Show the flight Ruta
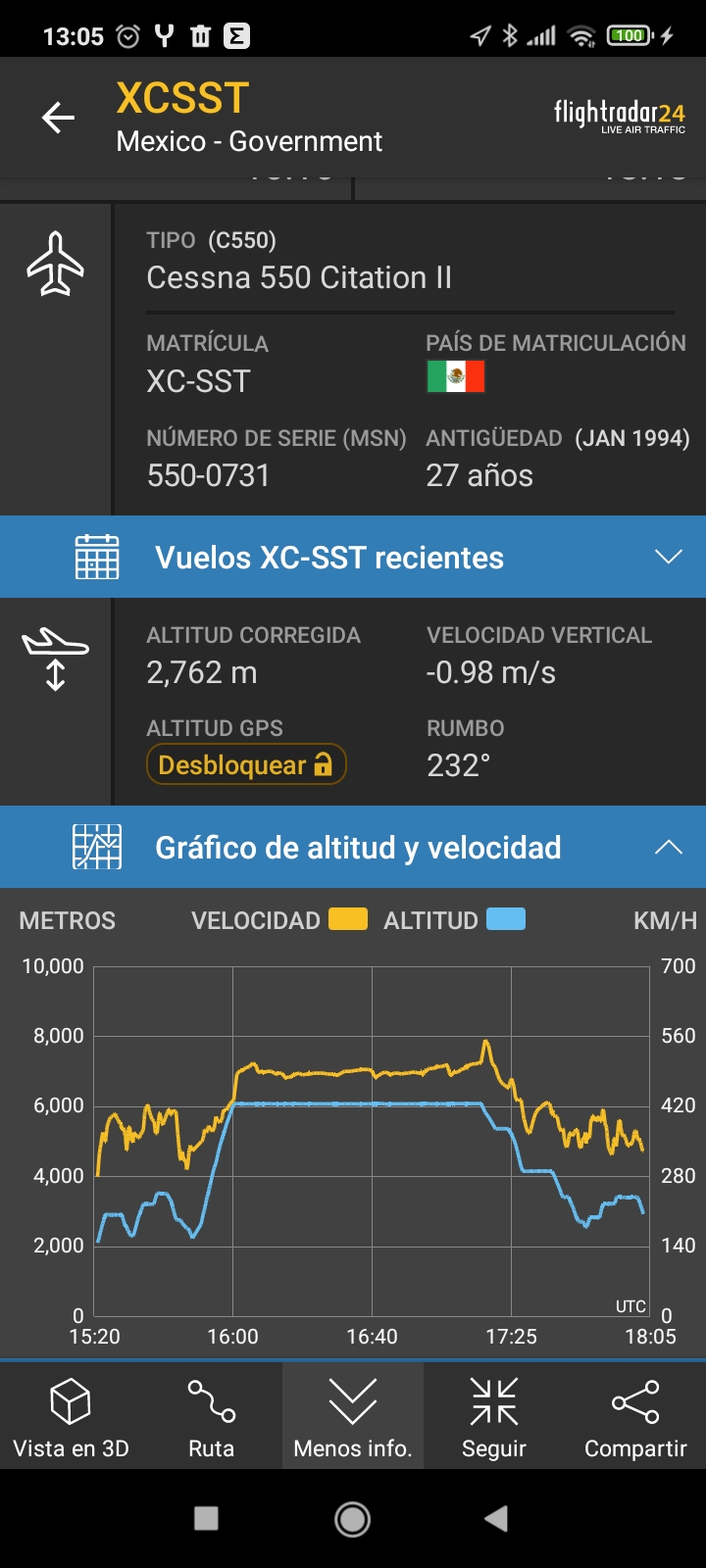Screen dimensions: 706x1568 (x=212, y=1415)
